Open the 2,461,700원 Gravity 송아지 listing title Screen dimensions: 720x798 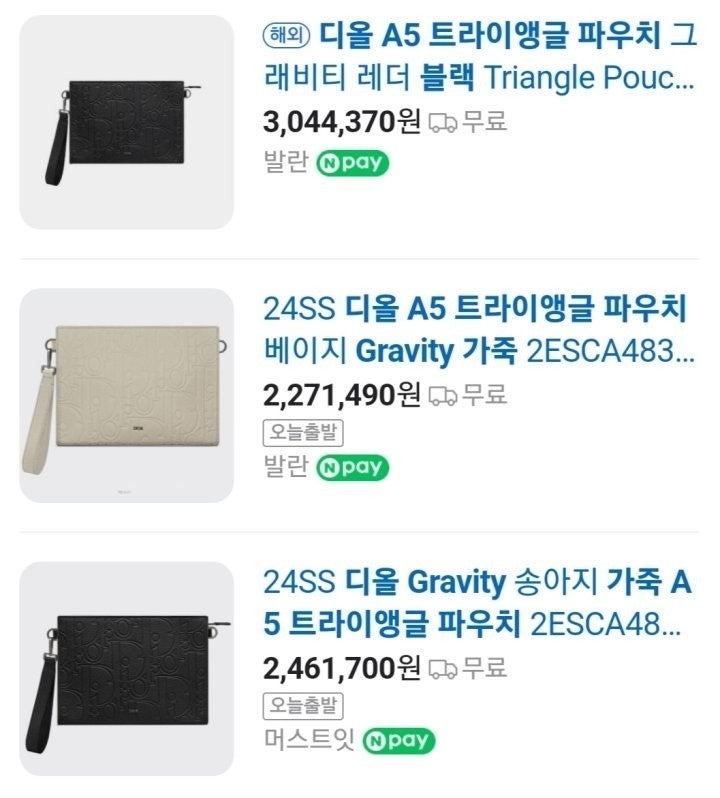476,601
